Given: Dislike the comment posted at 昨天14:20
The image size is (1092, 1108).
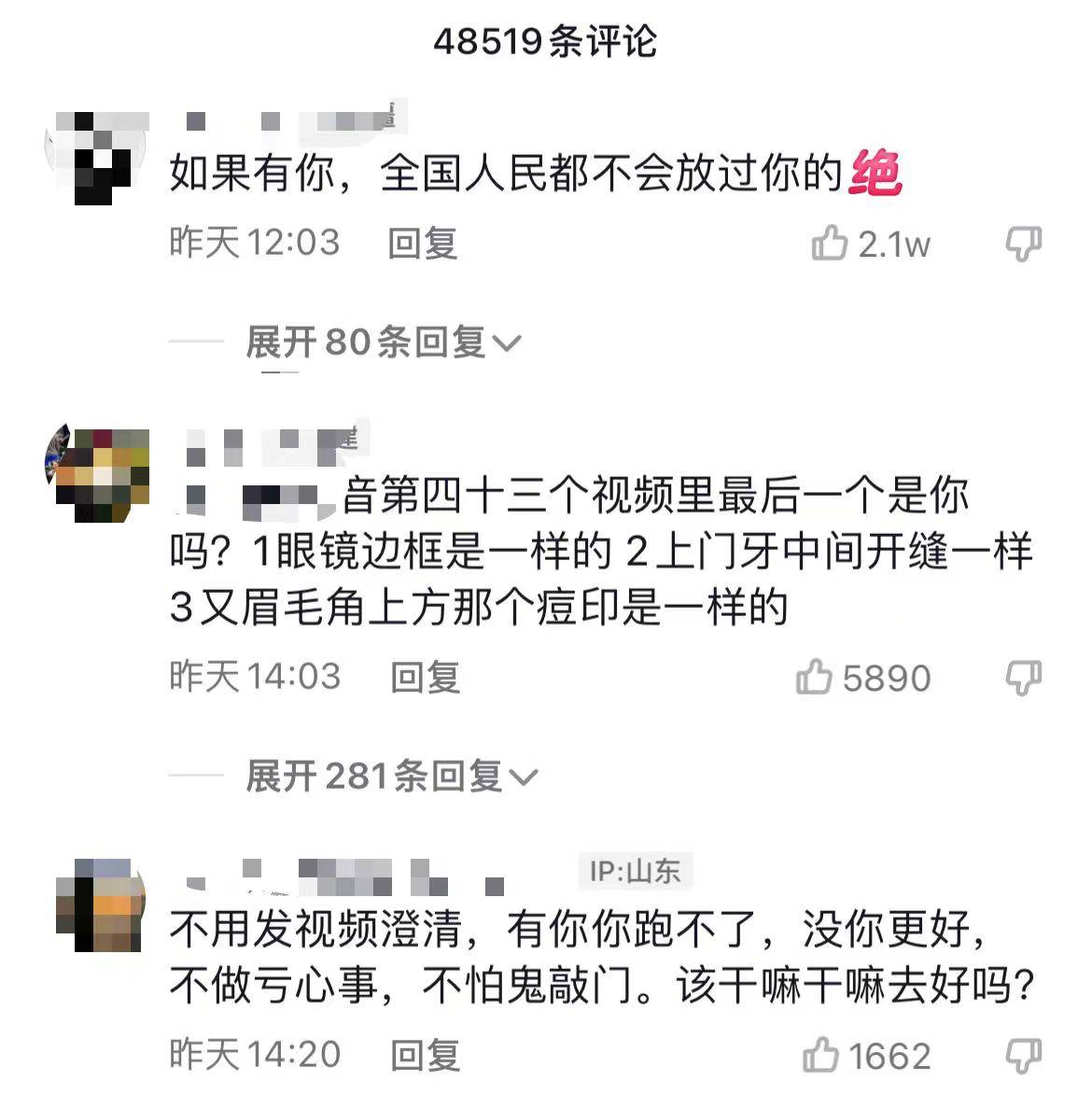Looking at the screenshot, I should click(x=1023, y=1056).
